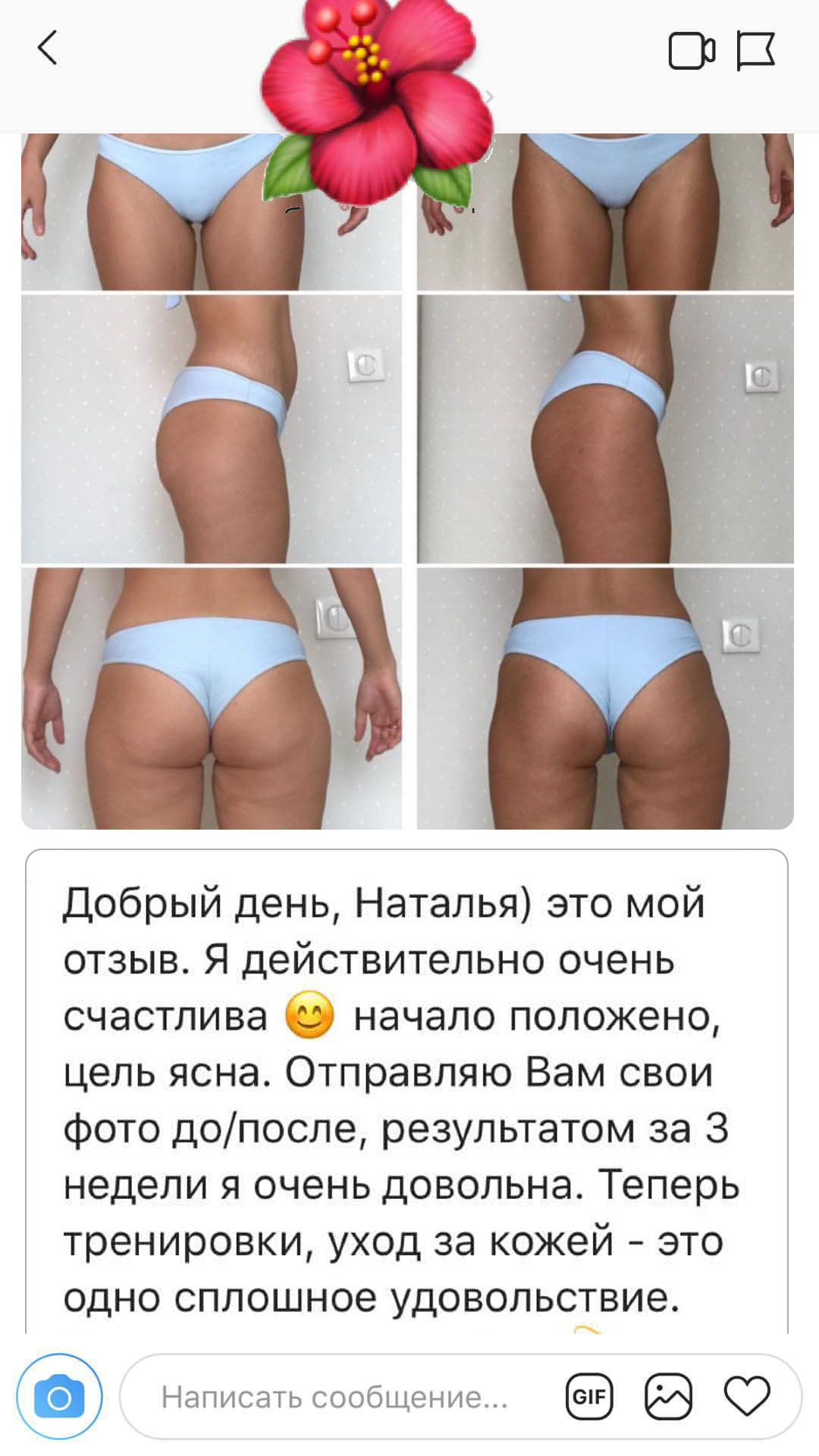Send a heart reaction

pos(747,1396)
